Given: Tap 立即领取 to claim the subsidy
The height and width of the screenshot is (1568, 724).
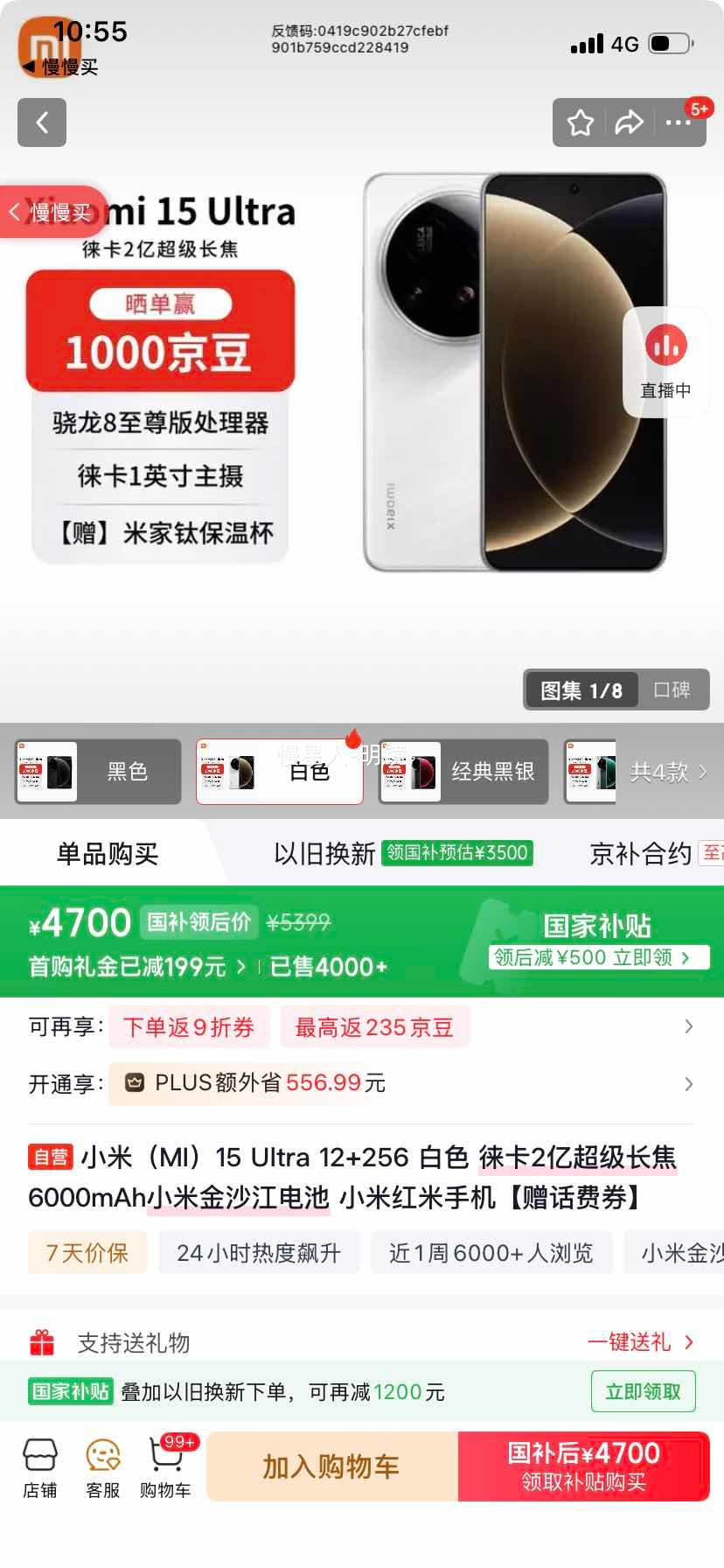Looking at the screenshot, I should (x=643, y=1392).
